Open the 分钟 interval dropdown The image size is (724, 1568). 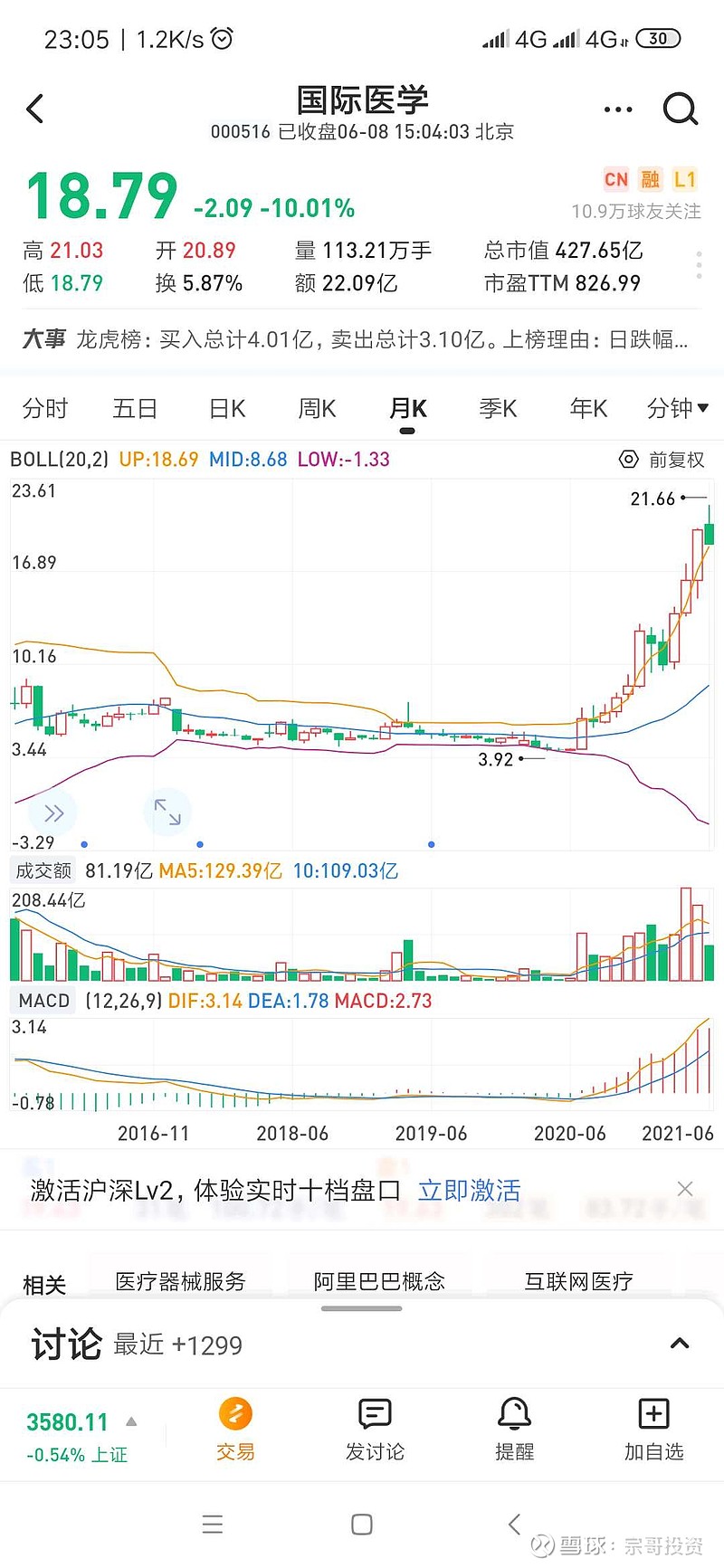[x=677, y=409]
